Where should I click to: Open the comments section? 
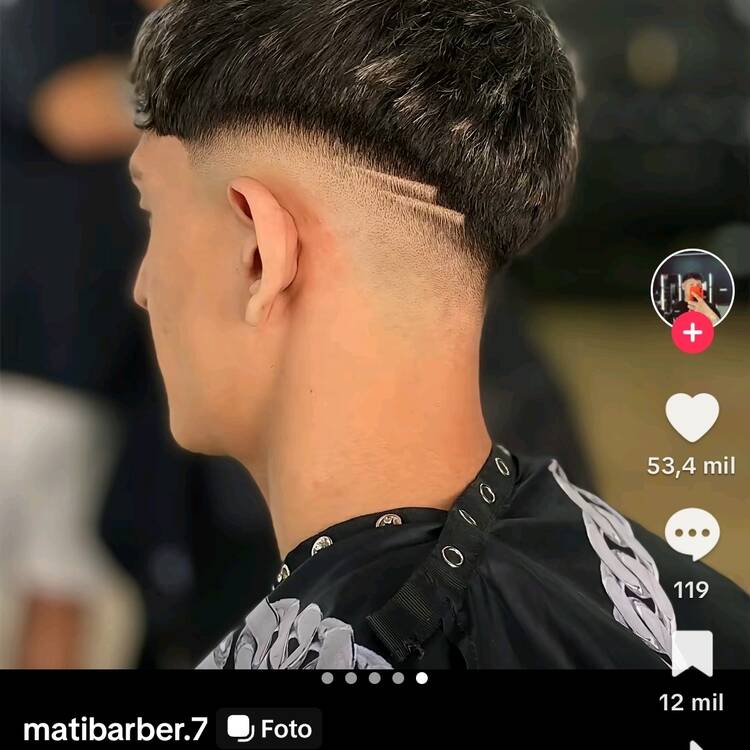pyautogui.click(x=692, y=534)
